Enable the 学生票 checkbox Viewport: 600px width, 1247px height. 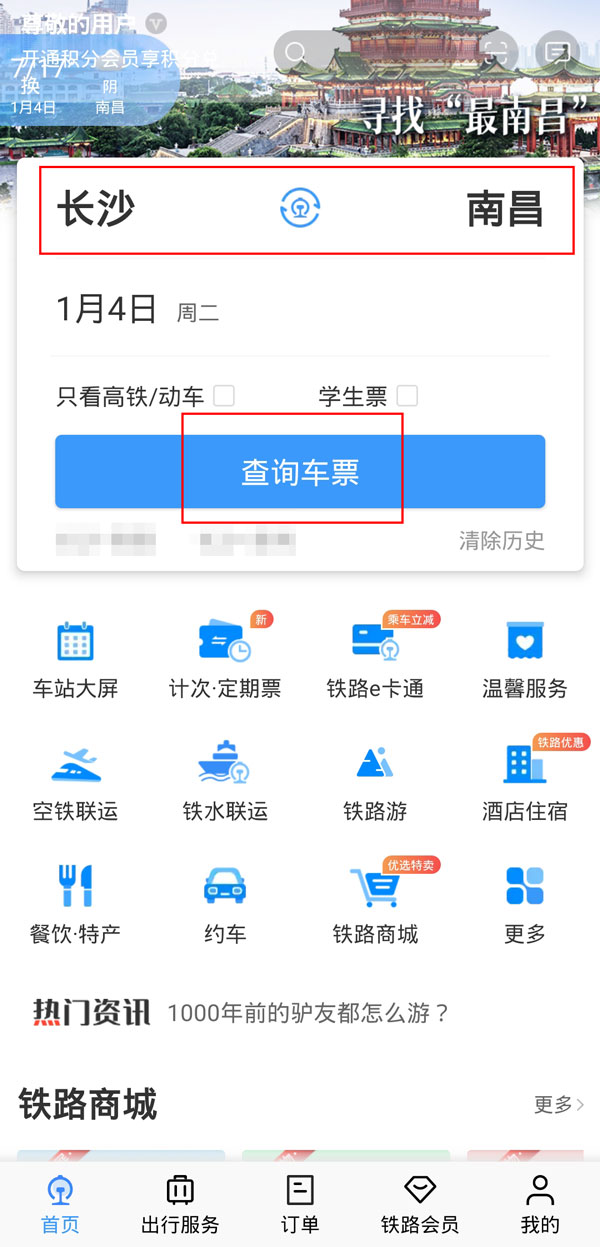(x=407, y=396)
